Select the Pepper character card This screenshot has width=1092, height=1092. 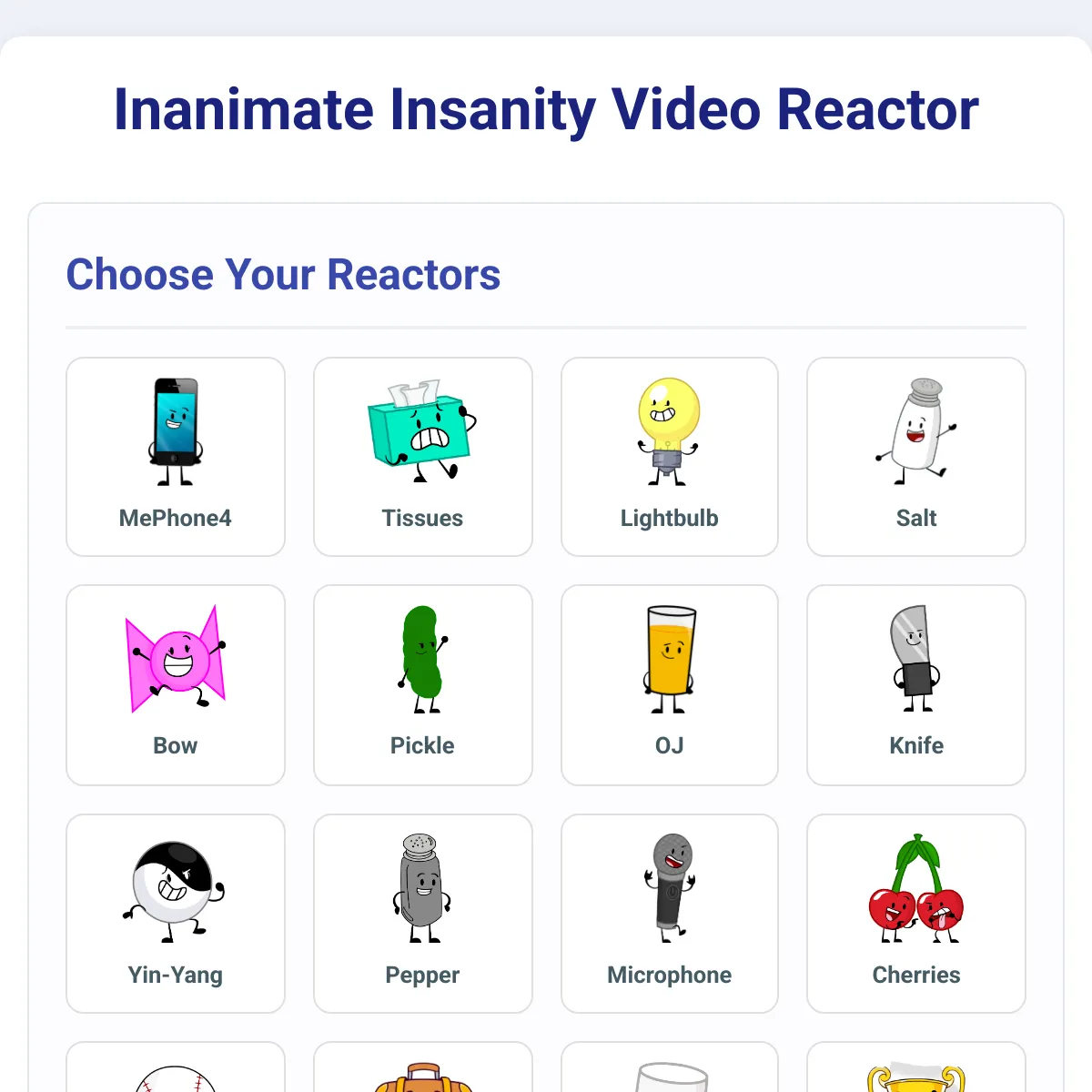(x=423, y=913)
